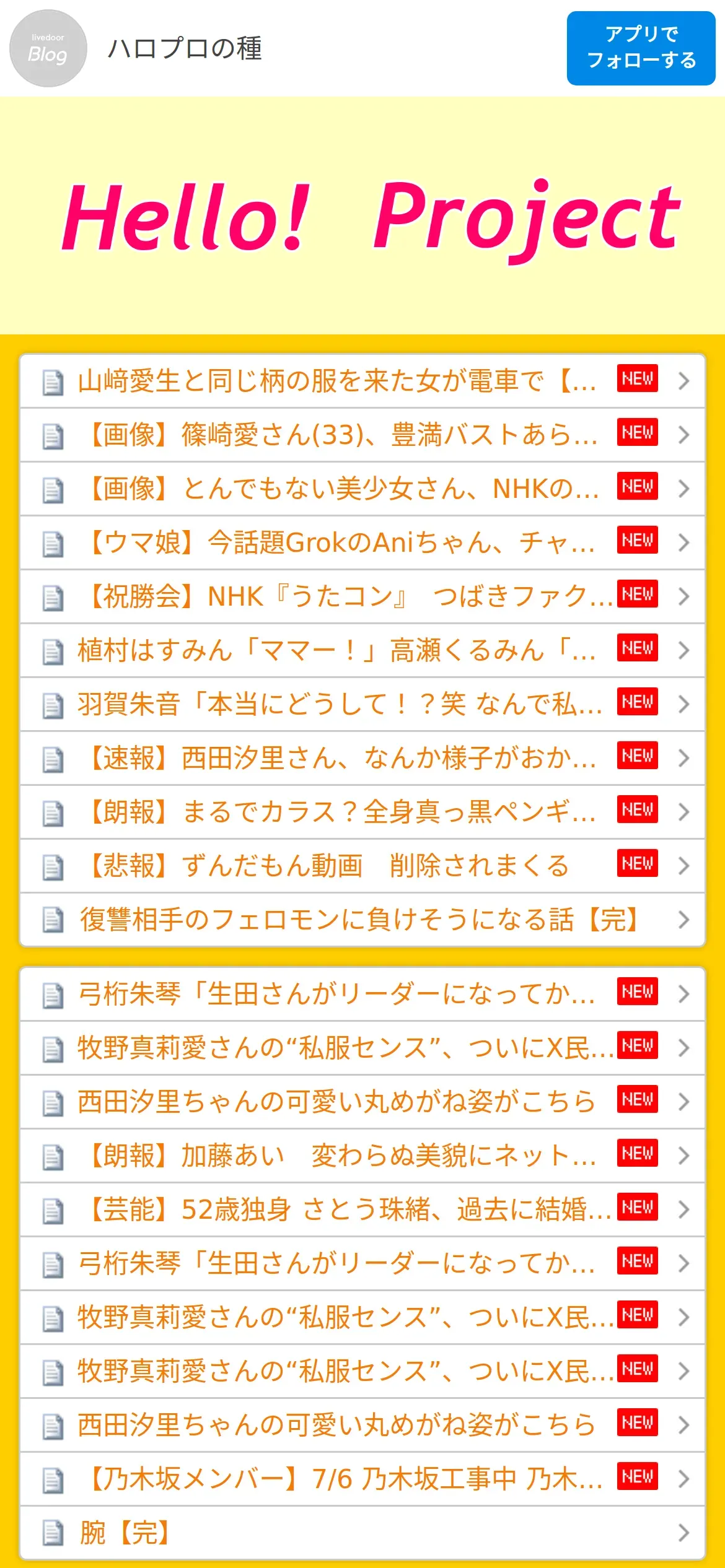Image resolution: width=725 pixels, height=1568 pixels.
Task: Read 芸能 52歳独身 さとう珠緒 article
Action: (x=362, y=1209)
